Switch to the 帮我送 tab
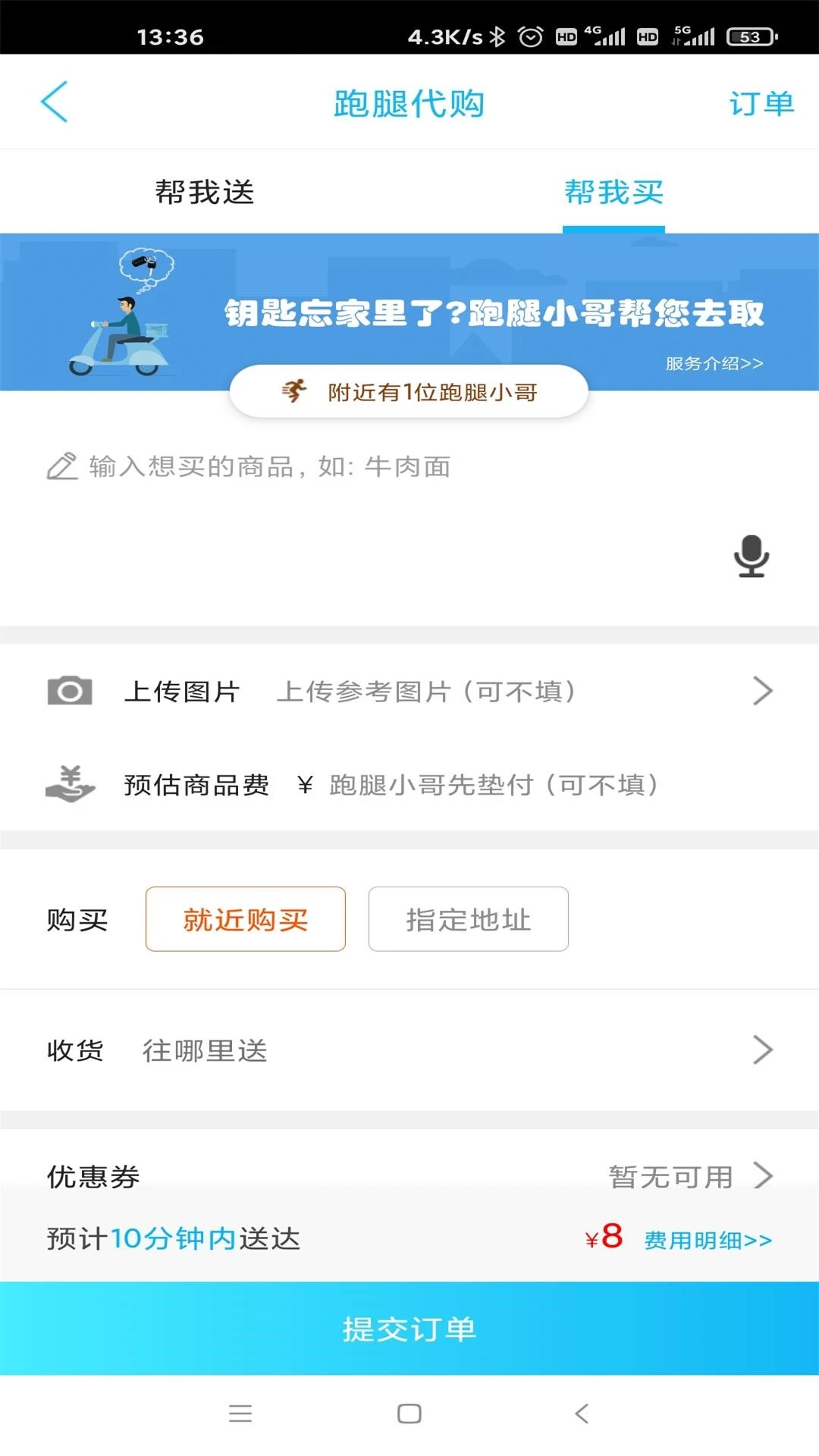Screen dimensions: 819x1456 [203, 193]
